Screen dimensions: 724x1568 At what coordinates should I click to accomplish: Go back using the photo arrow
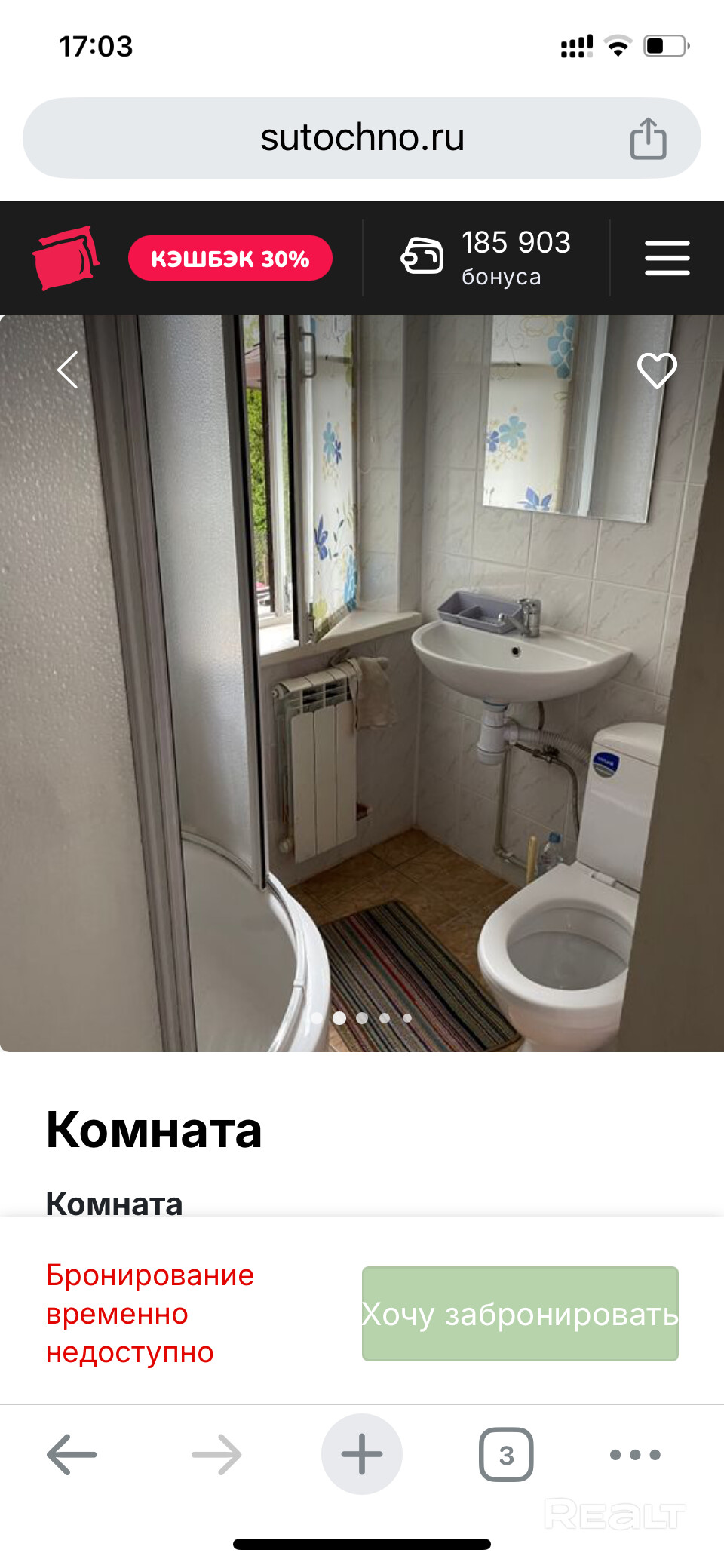[68, 370]
